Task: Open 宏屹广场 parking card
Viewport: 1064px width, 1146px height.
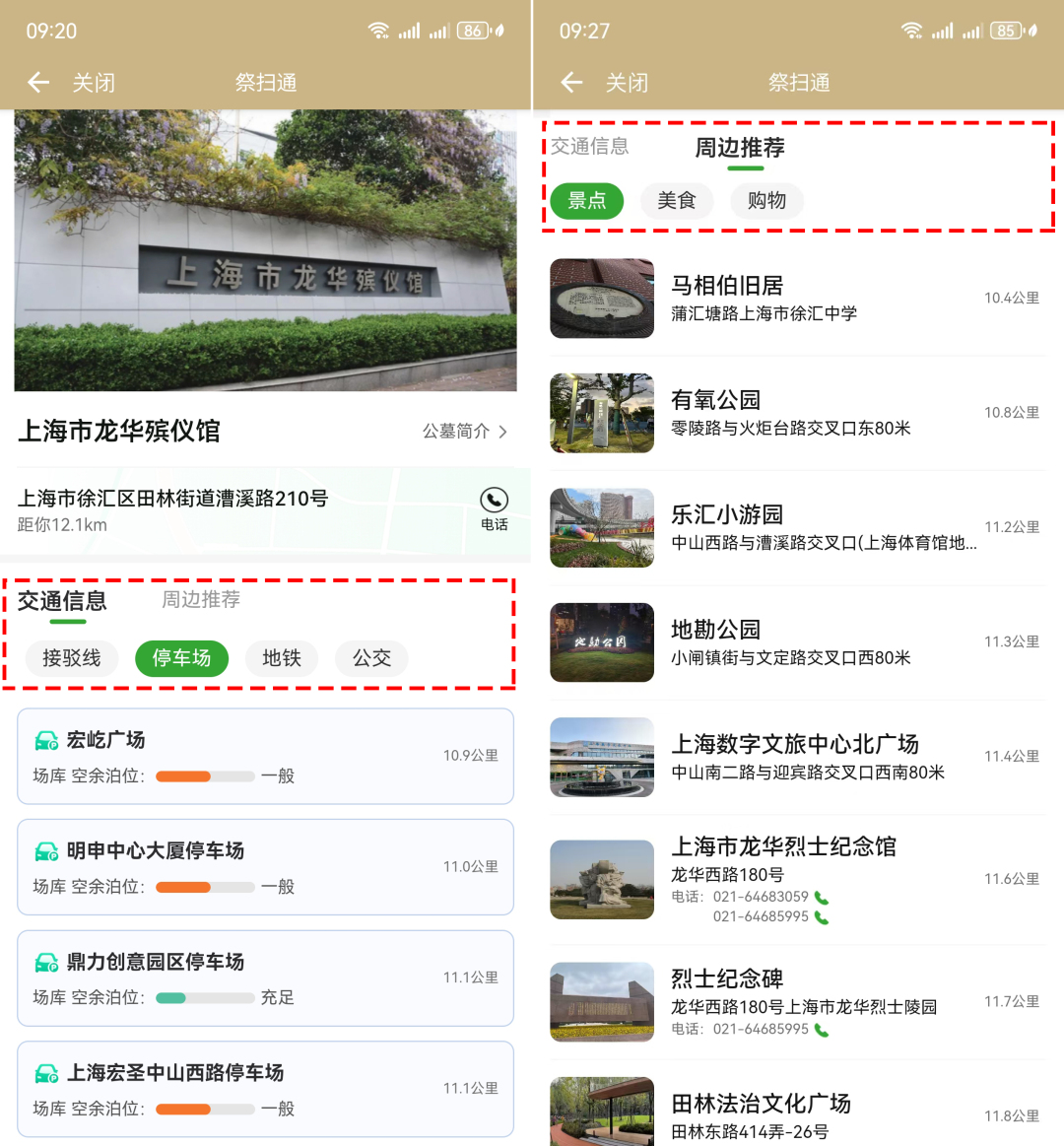Action: tap(265, 756)
